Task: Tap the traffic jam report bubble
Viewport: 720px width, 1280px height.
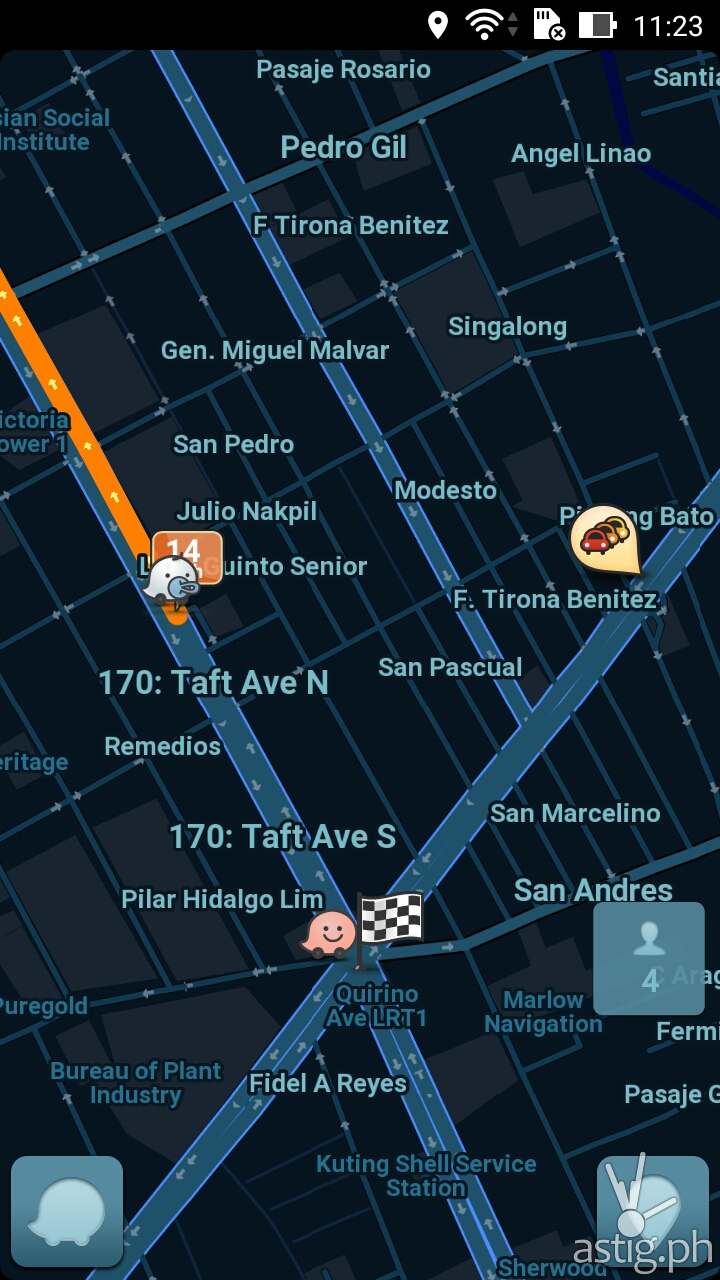Action: (x=603, y=538)
